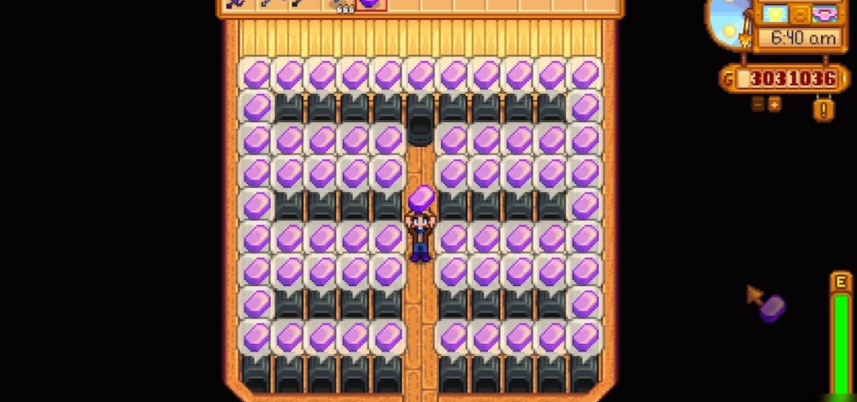The height and width of the screenshot is (402, 857).
Task: Select the purple item in the red-outlined toolbar slot
Action: (x=369, y=4)
